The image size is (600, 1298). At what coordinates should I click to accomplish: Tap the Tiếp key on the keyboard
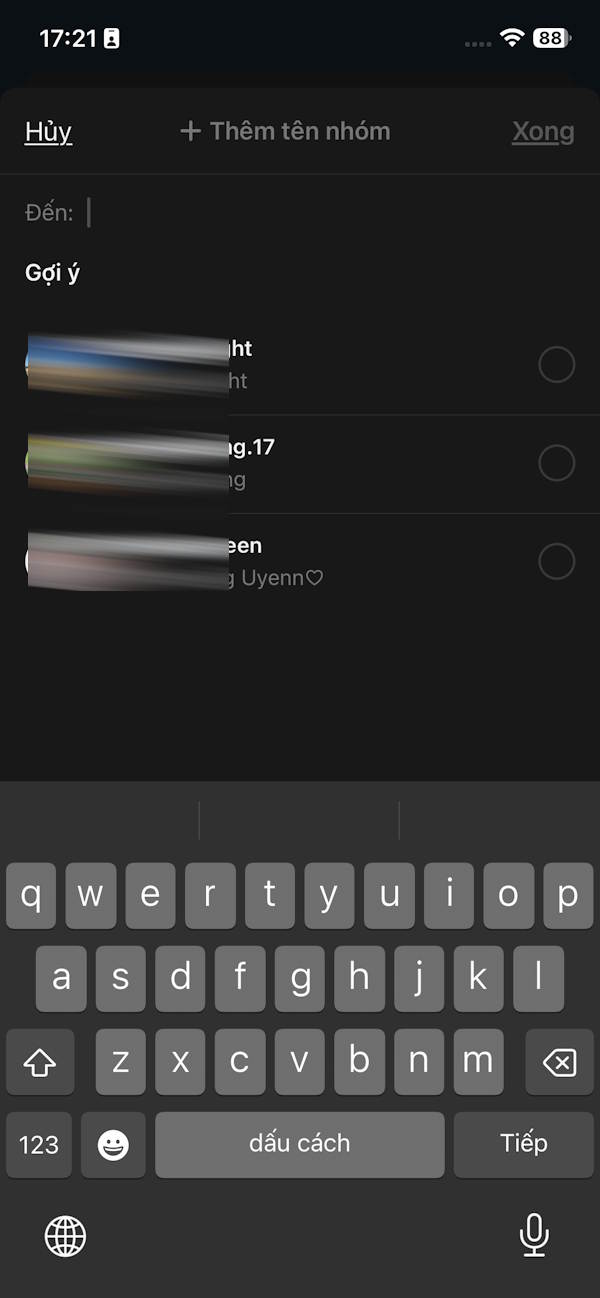pyautogui.click(x=523, y=1143)
